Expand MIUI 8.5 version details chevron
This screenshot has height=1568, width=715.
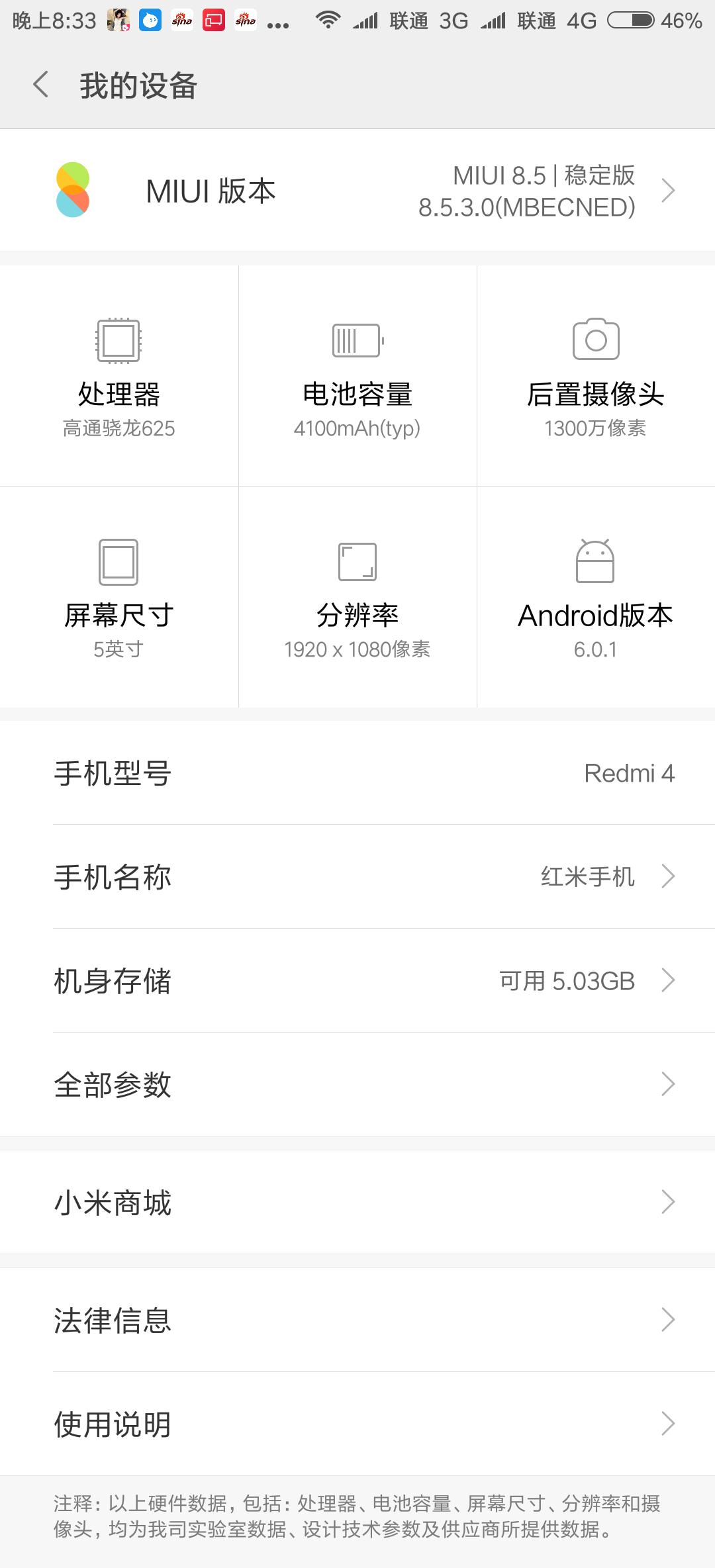coord(667,191)
